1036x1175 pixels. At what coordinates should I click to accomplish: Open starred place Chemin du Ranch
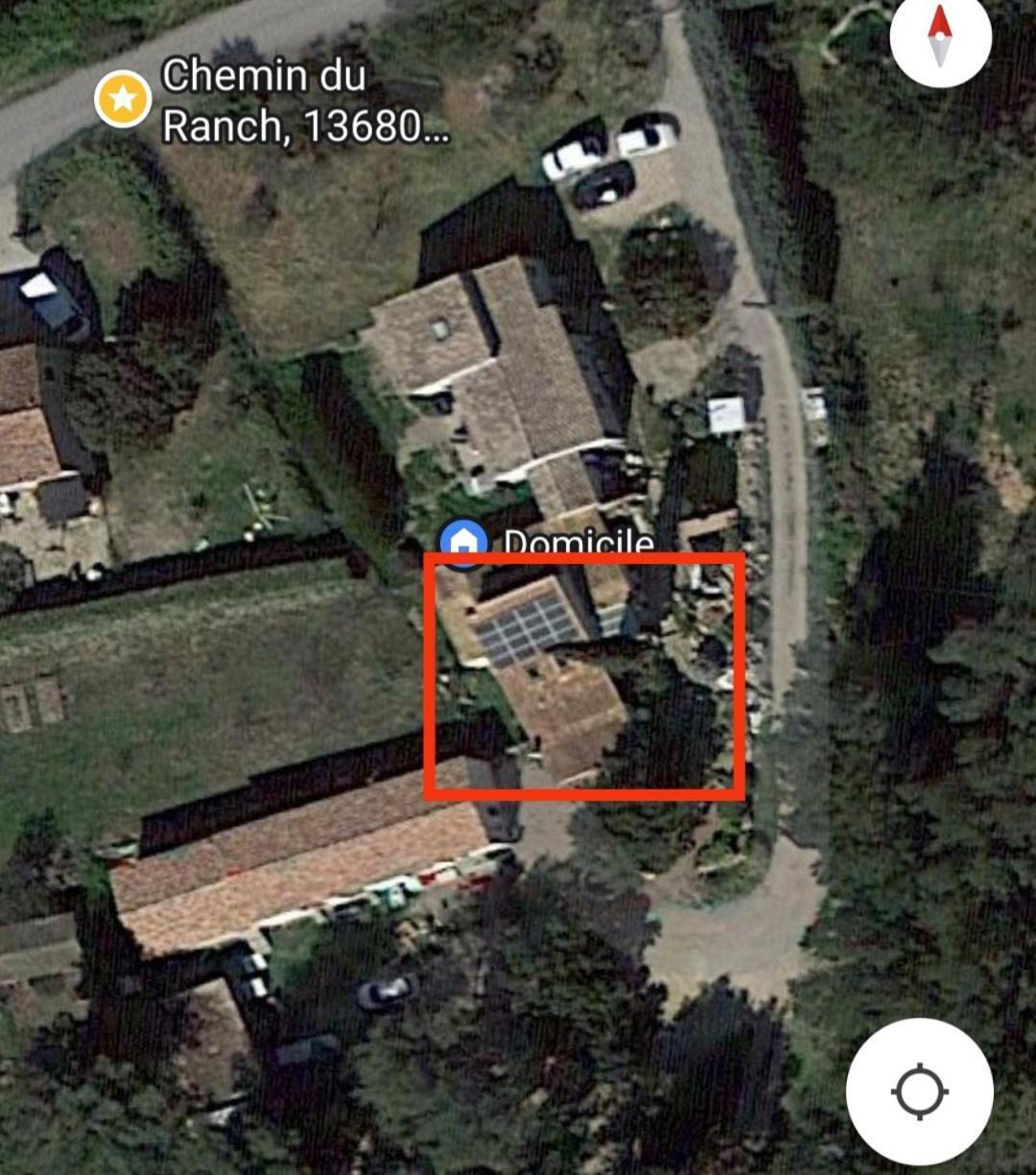123,99
